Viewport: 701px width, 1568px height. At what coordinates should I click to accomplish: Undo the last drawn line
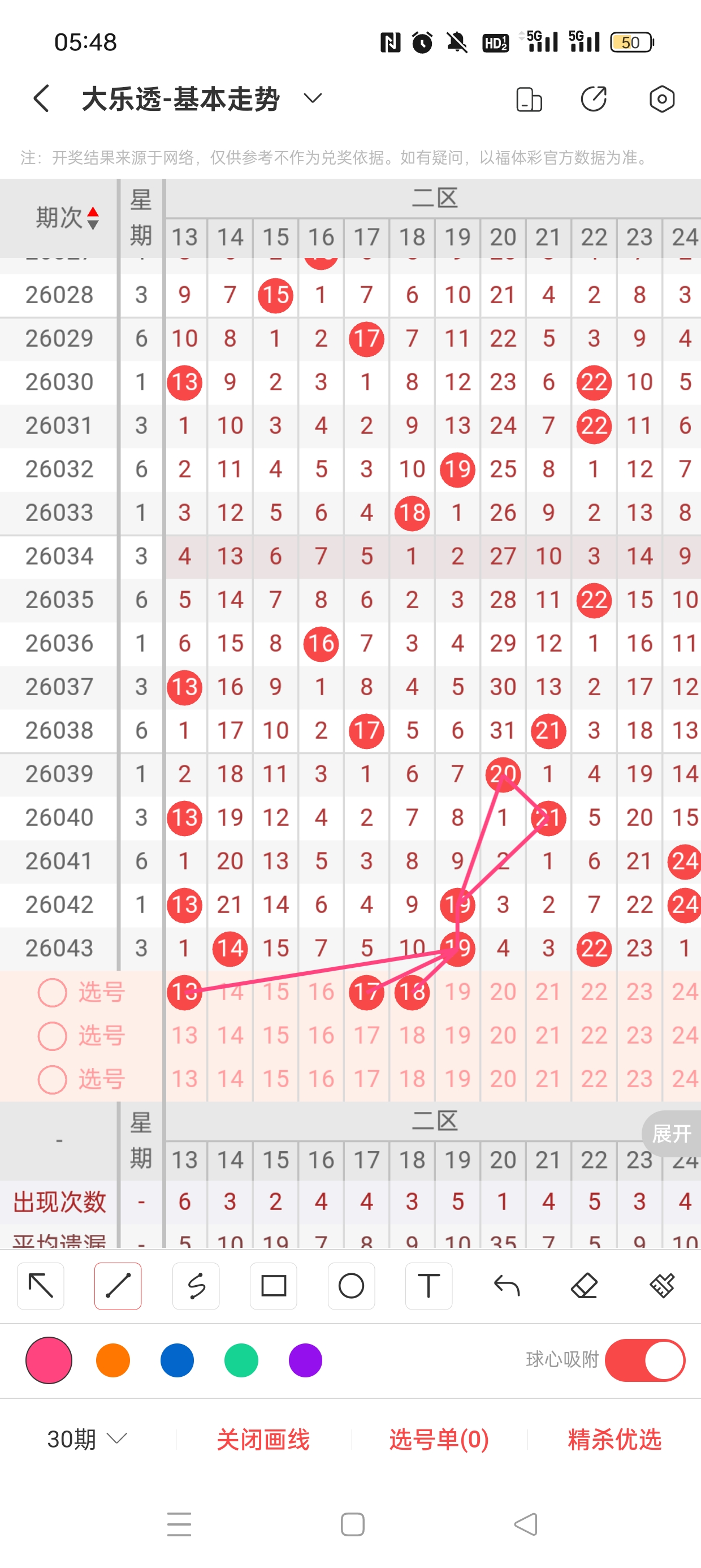point(507,1286)
